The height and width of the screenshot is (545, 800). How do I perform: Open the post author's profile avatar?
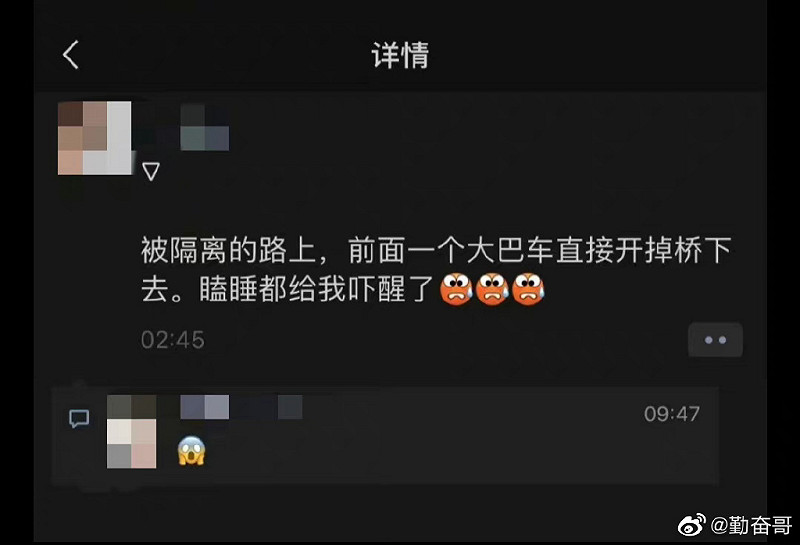pyautogui.click(x=94, y=138)
